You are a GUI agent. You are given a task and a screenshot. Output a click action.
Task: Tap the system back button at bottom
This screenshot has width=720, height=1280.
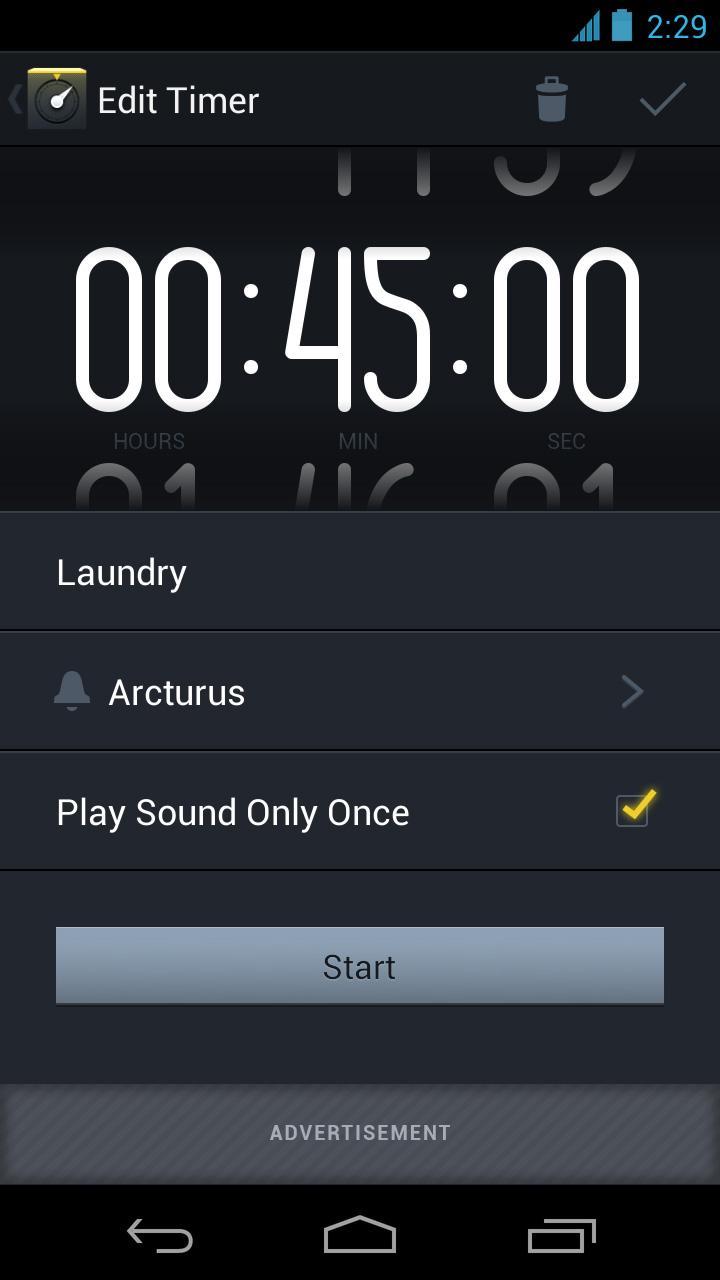[159, 1236]
